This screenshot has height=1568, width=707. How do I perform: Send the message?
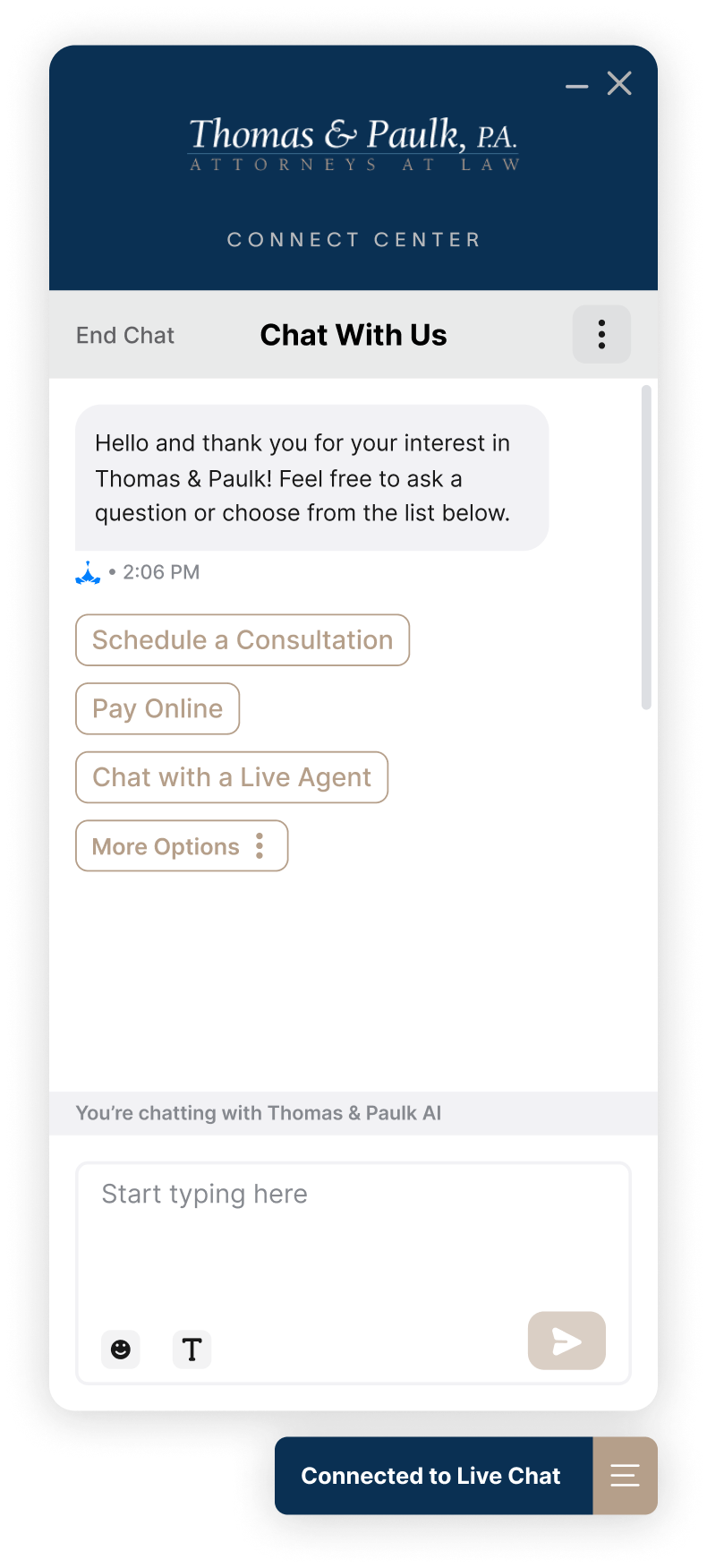tap(566, 1341)
